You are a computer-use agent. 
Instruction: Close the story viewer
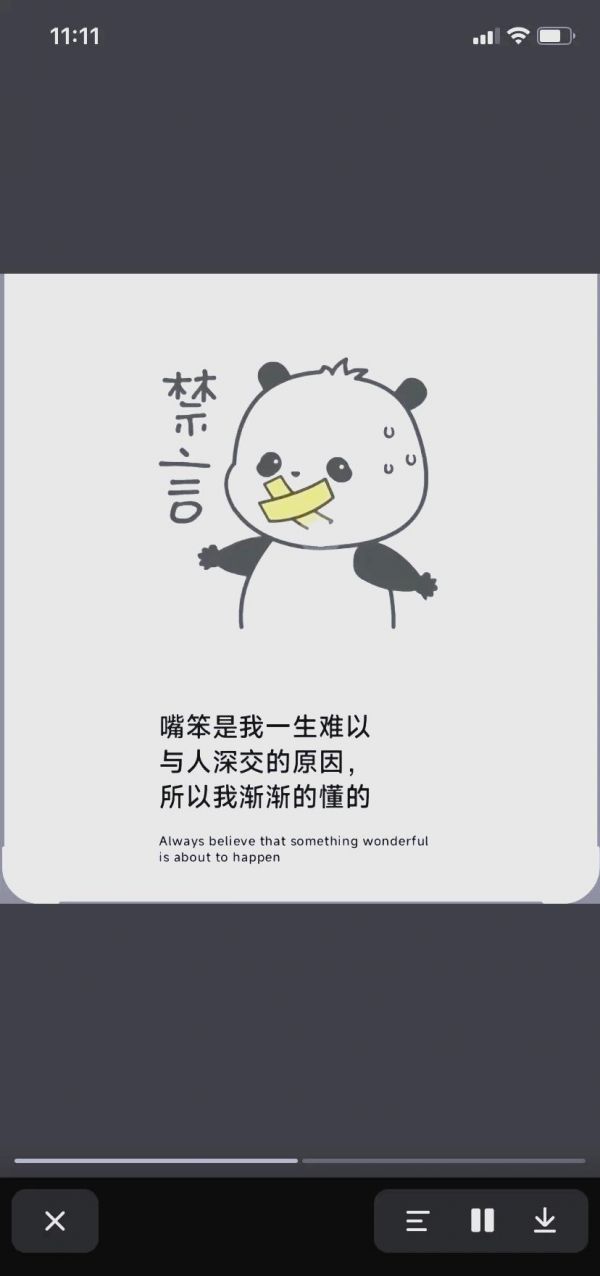tap(55, 1221)
